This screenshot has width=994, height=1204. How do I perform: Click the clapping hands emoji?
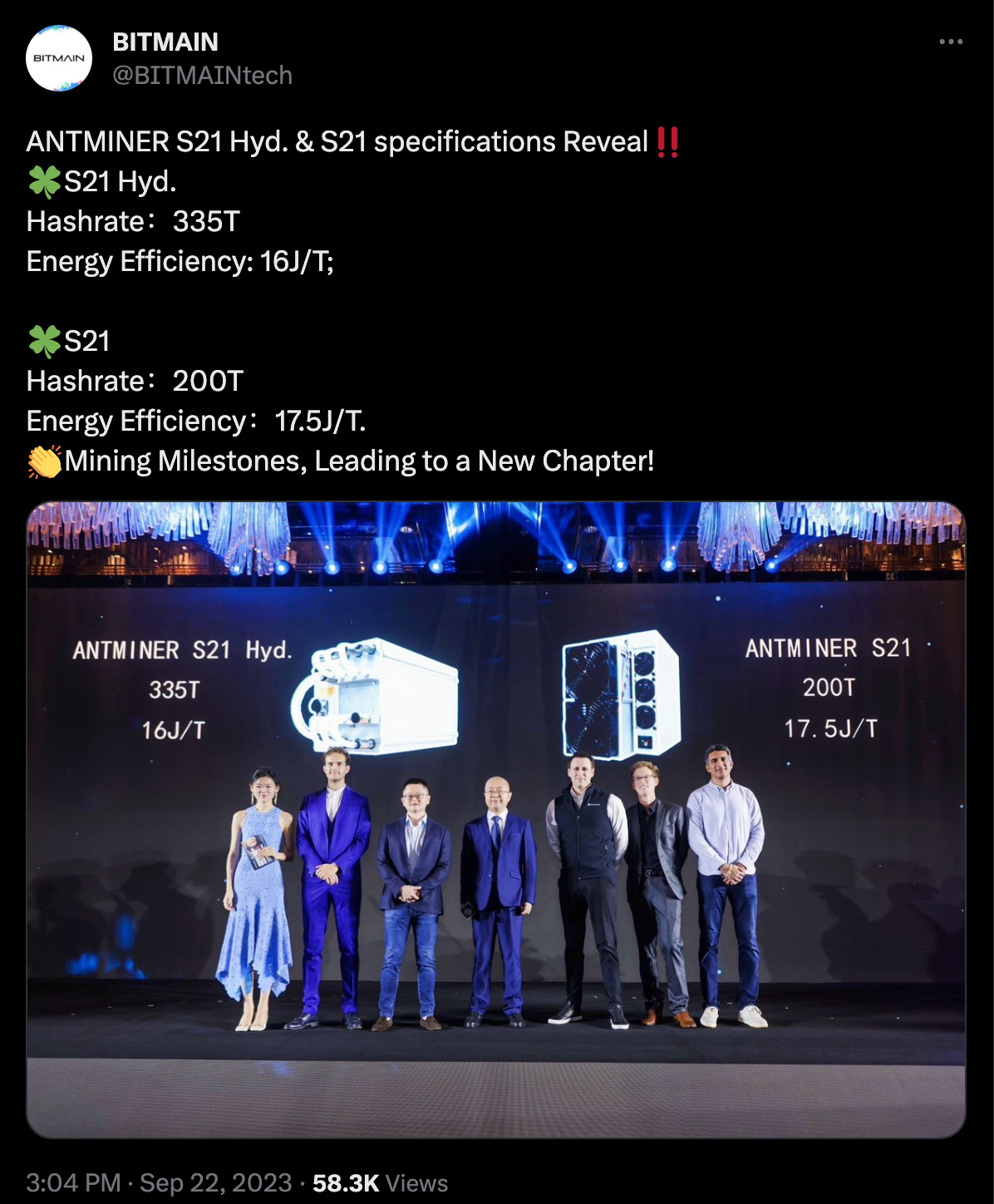[x=43, y=460]
